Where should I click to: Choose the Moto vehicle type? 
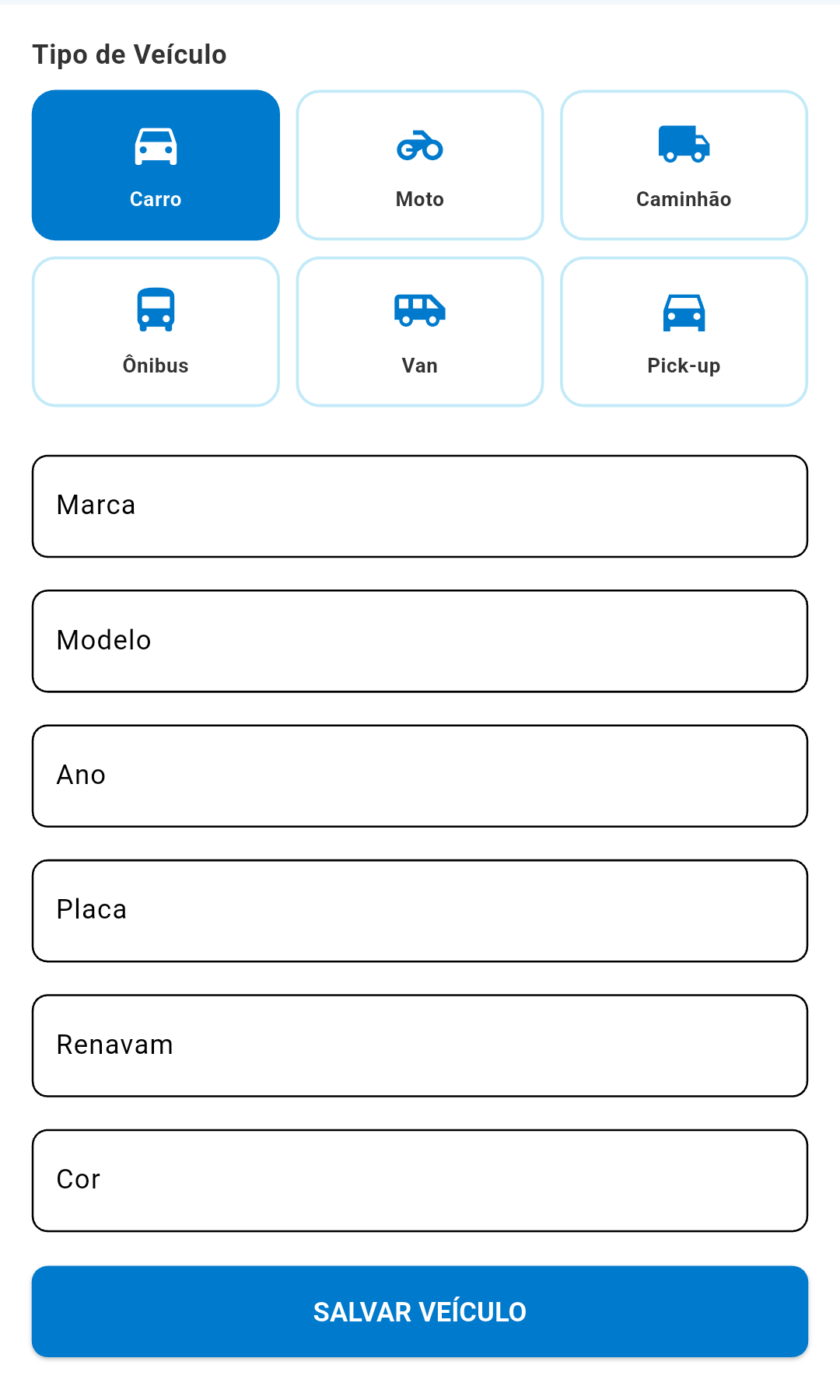(420, 165)
